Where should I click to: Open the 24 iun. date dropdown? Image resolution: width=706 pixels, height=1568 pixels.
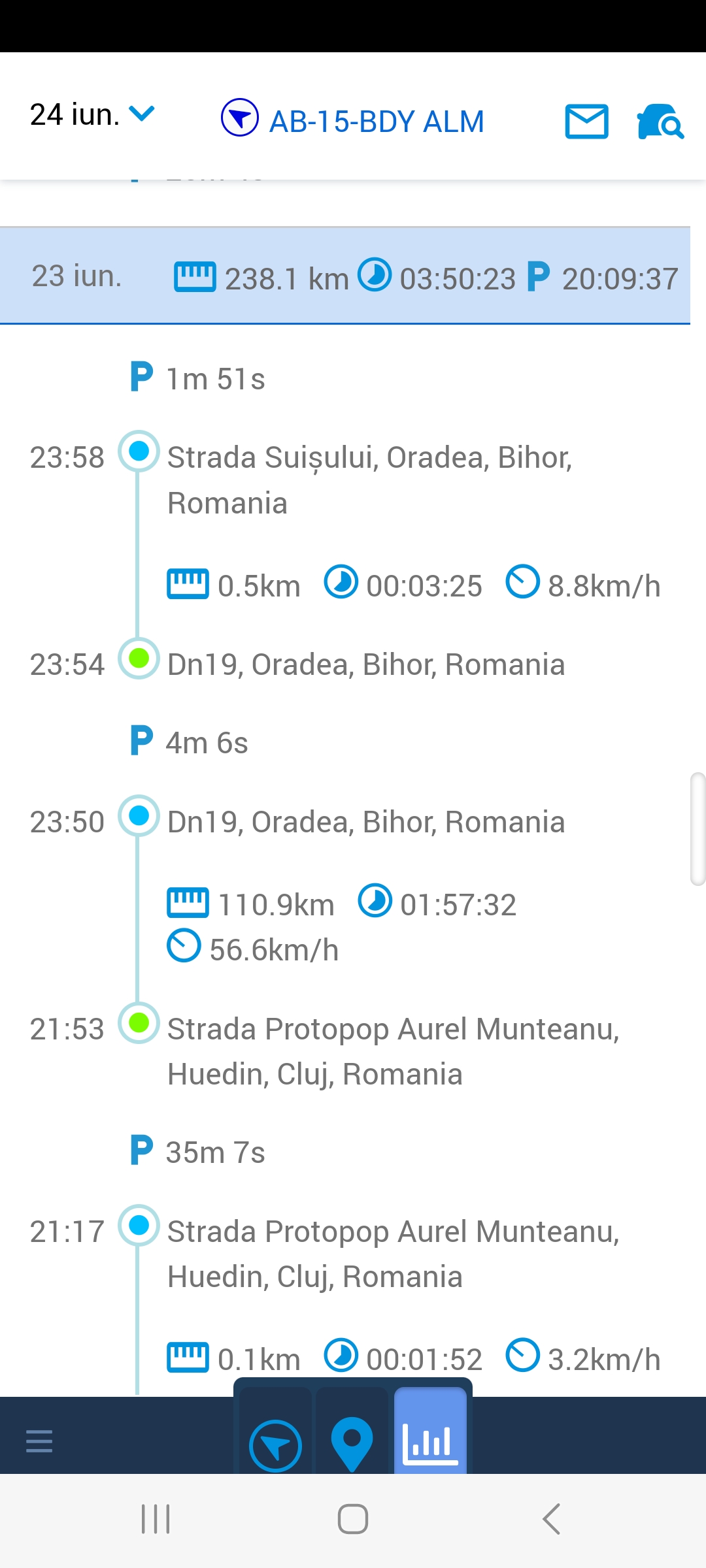[92, 115]
